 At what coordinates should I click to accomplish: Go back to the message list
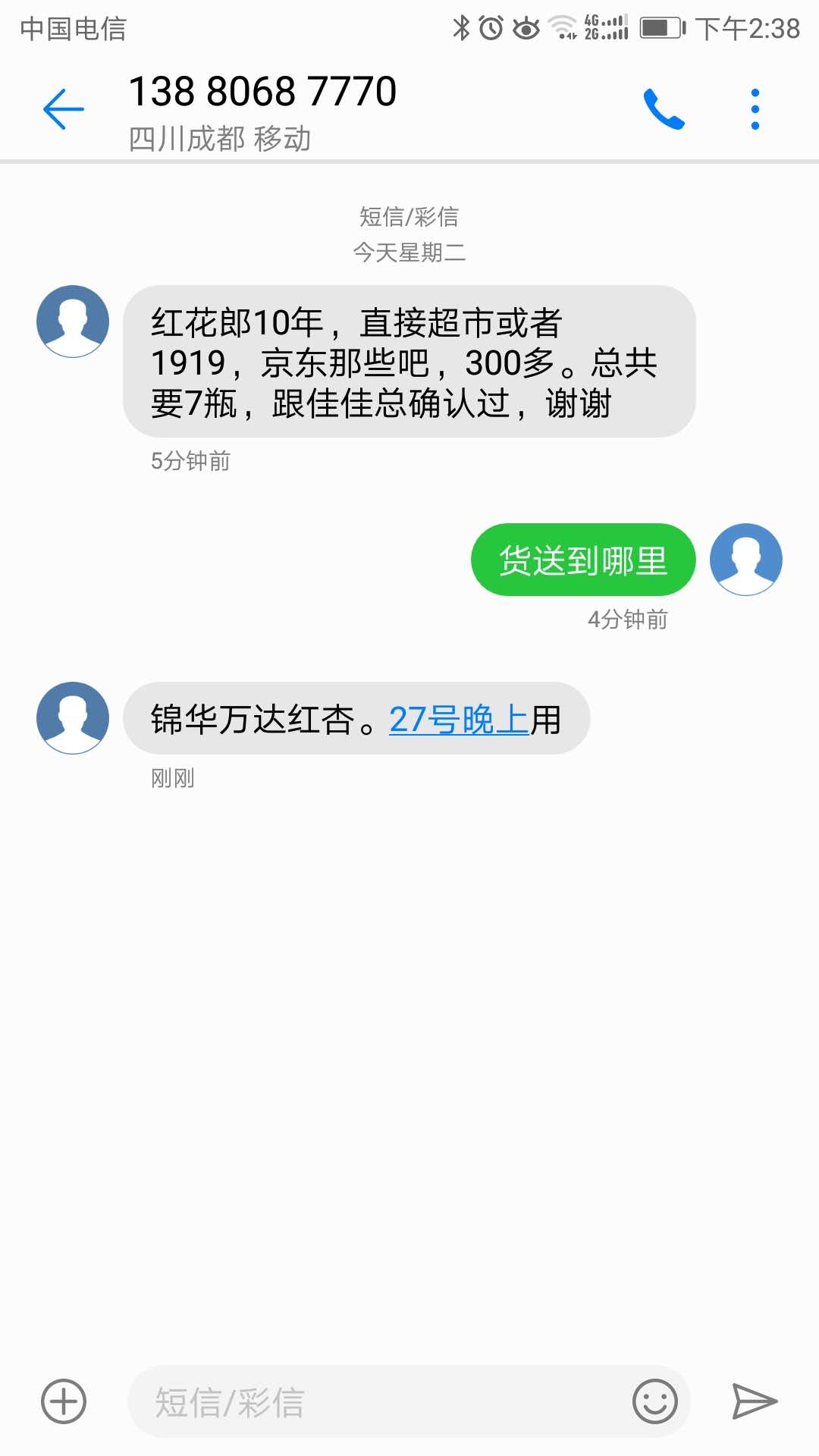tap(64, 109)
